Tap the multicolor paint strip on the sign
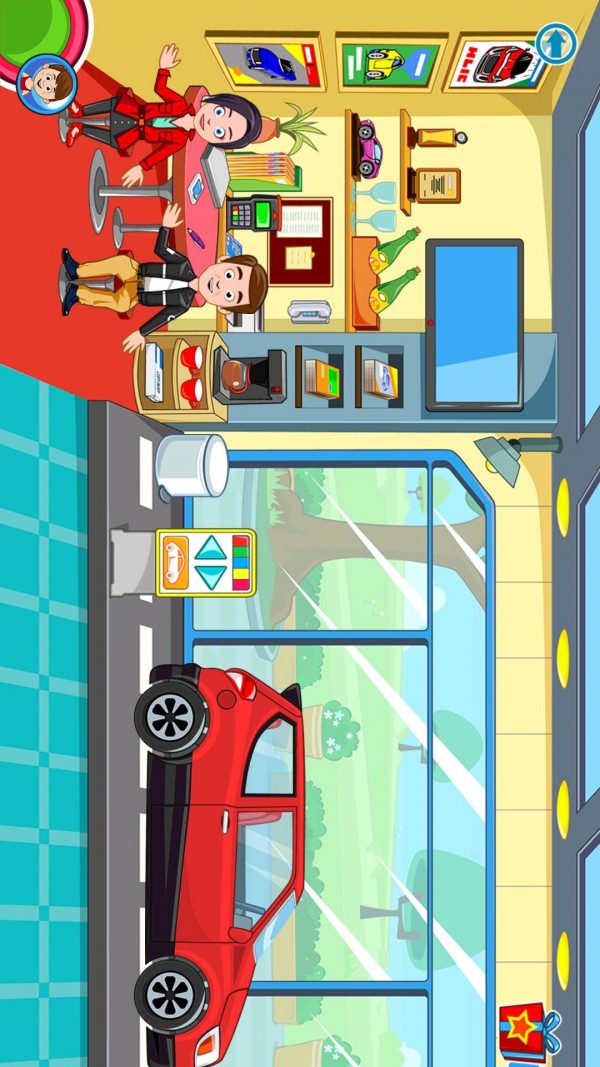The width and height of the screenshot is (600, 1067). (241, 563)
